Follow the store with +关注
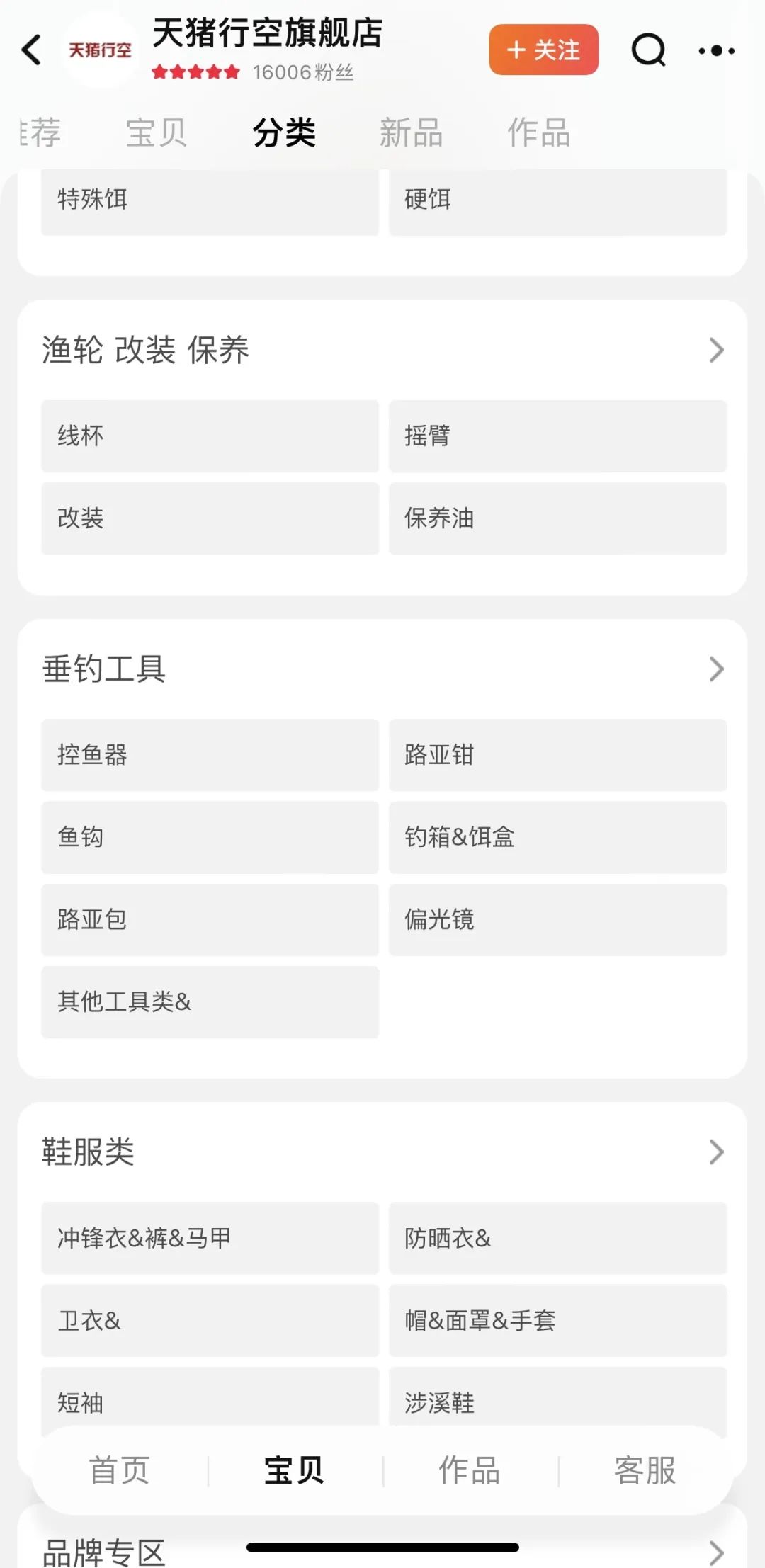 click(x=543, y=50)
